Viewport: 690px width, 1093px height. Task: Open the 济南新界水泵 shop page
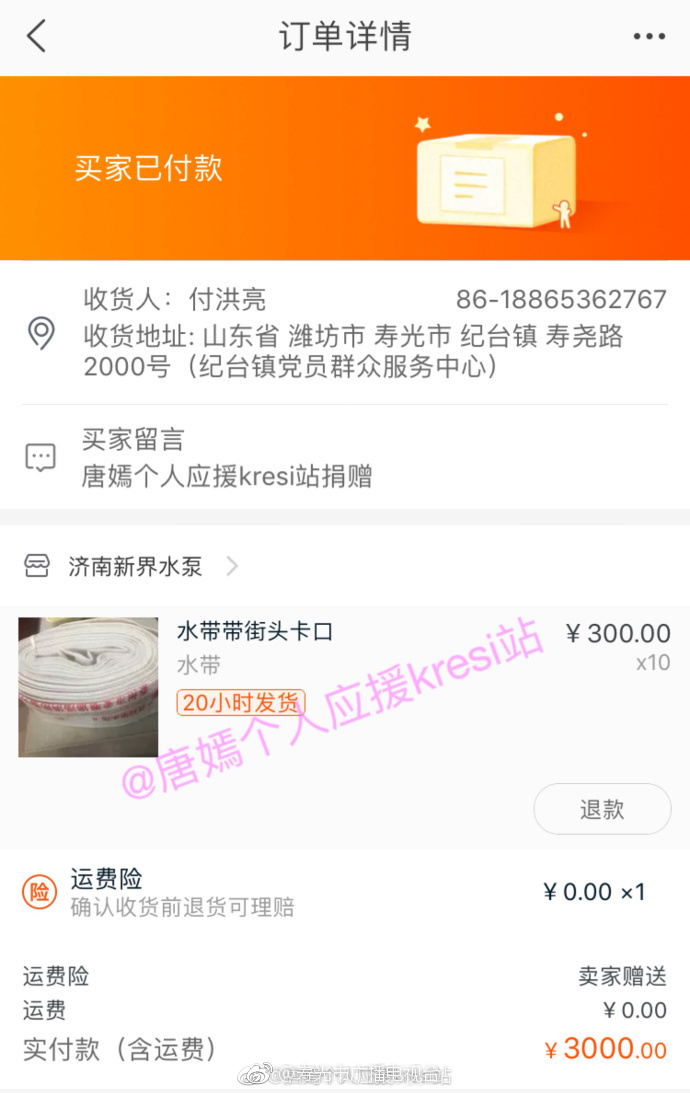tap(135, 567)
